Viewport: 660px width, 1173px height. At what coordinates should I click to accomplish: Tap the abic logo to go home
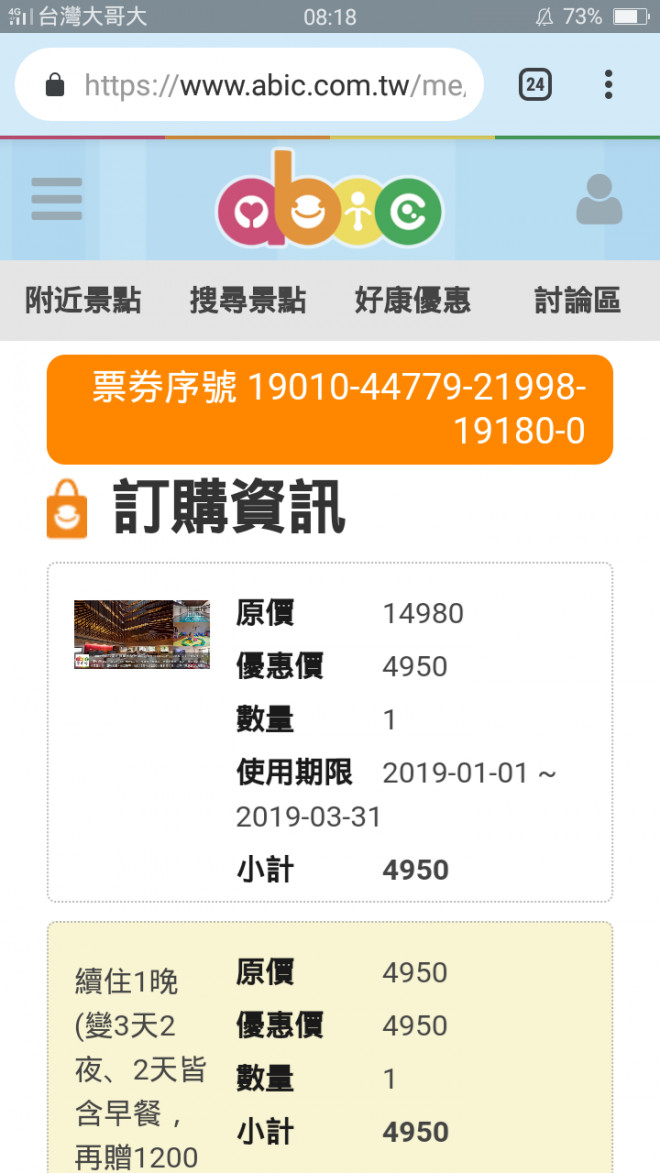[x=329, y=200]
